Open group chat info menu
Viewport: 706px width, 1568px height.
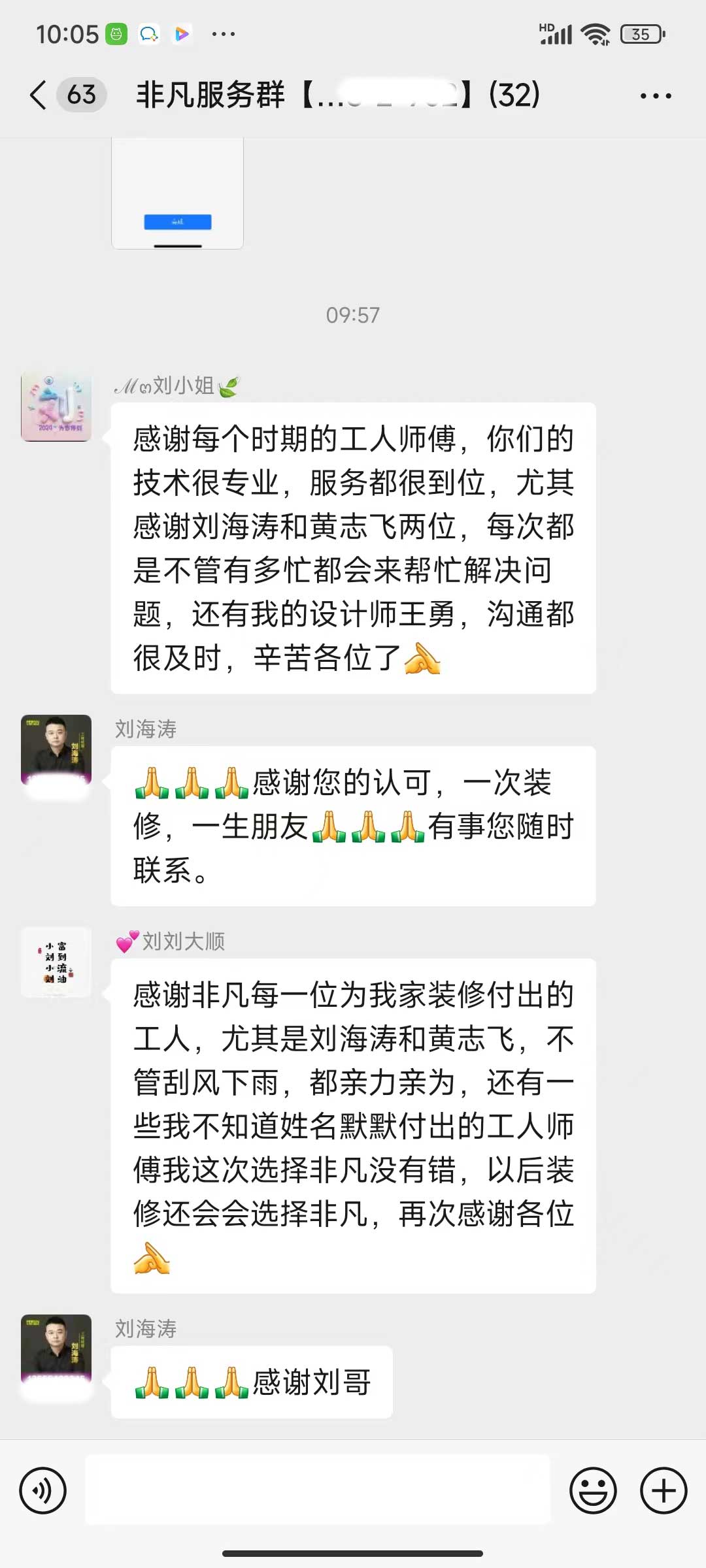655,96
